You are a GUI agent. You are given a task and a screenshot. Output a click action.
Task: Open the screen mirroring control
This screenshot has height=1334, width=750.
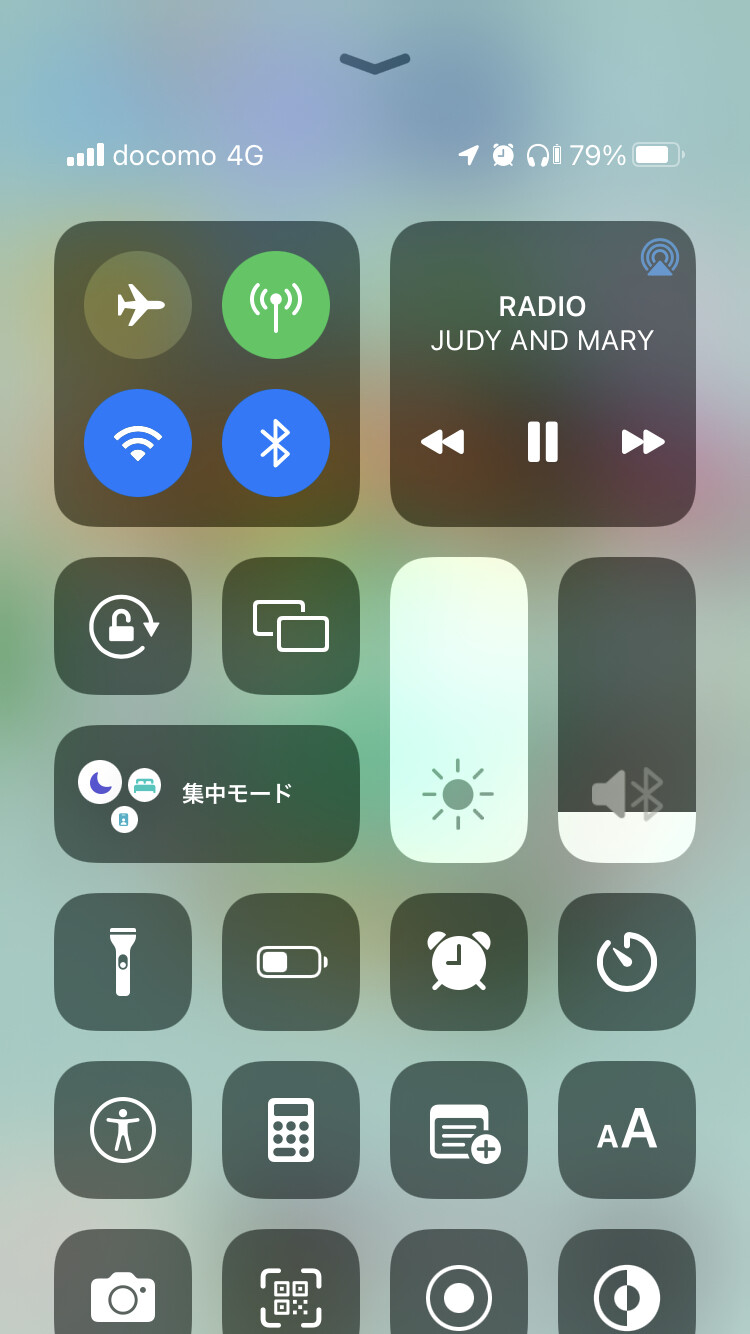coord(291,626)
